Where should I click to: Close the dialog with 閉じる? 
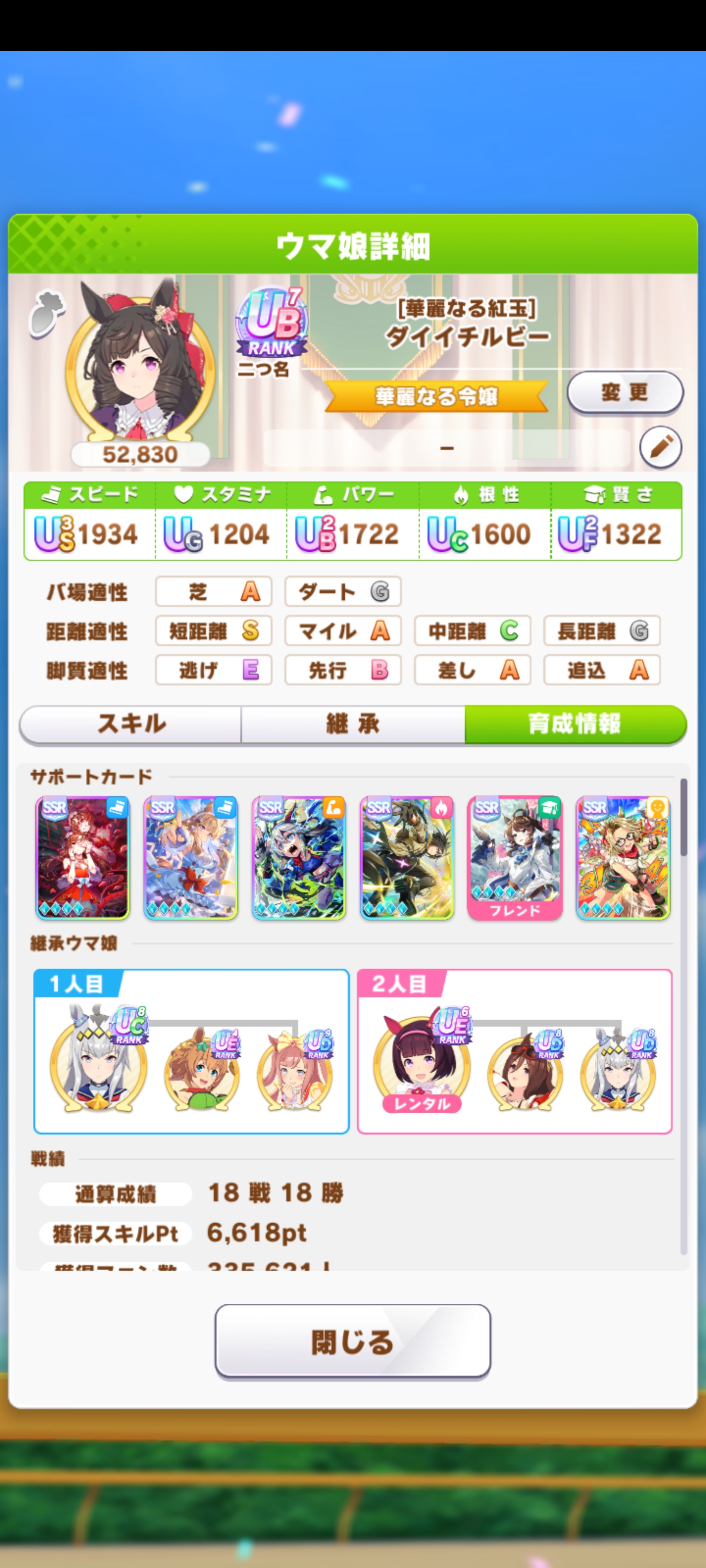tap(353, 1342)
